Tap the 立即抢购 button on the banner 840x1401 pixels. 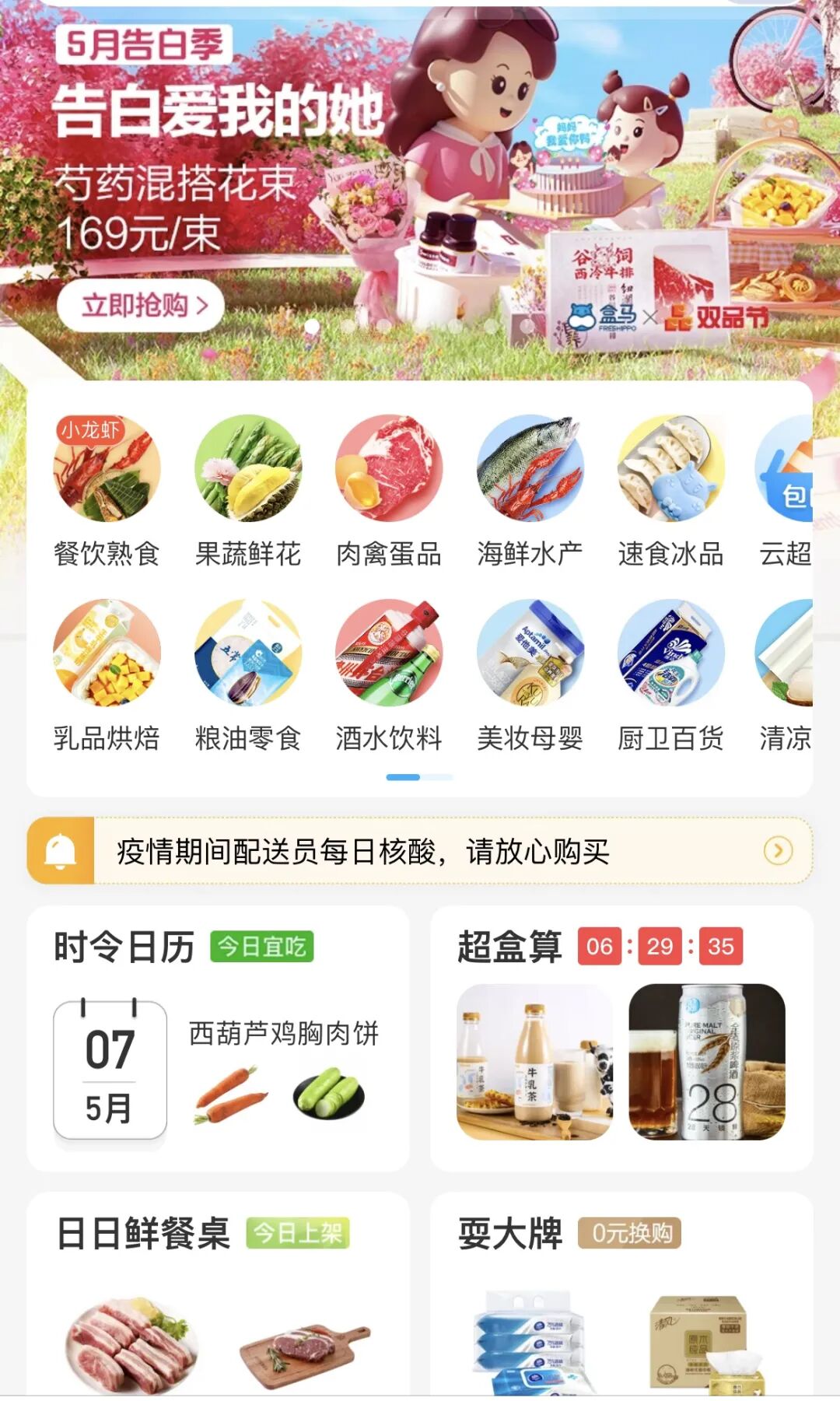[x=141, y=305]
